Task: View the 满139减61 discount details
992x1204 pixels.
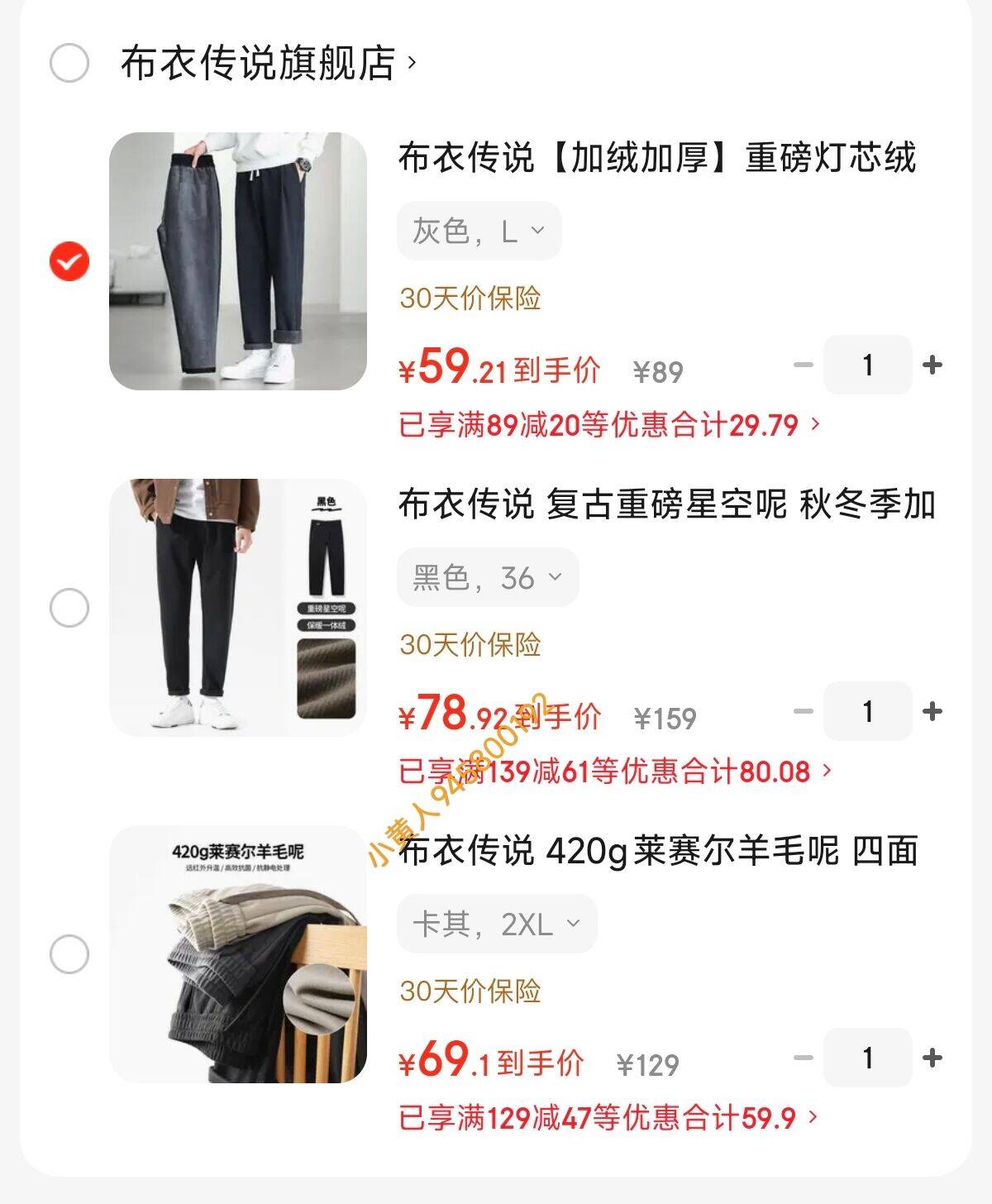Action: coord(614,772)
